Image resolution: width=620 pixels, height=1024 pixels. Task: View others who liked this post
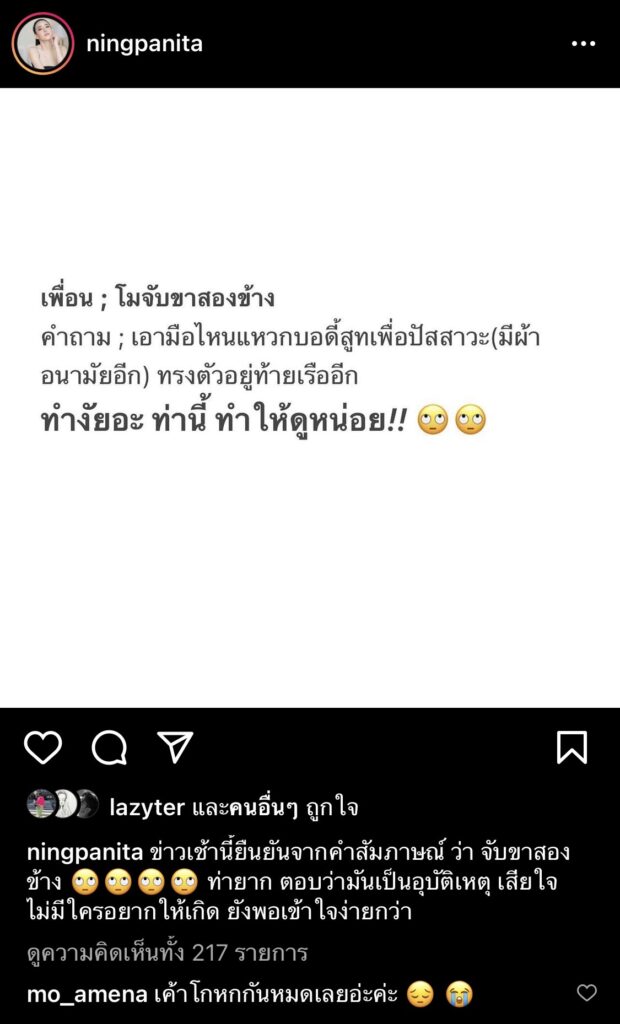click(x=262, y=806)
